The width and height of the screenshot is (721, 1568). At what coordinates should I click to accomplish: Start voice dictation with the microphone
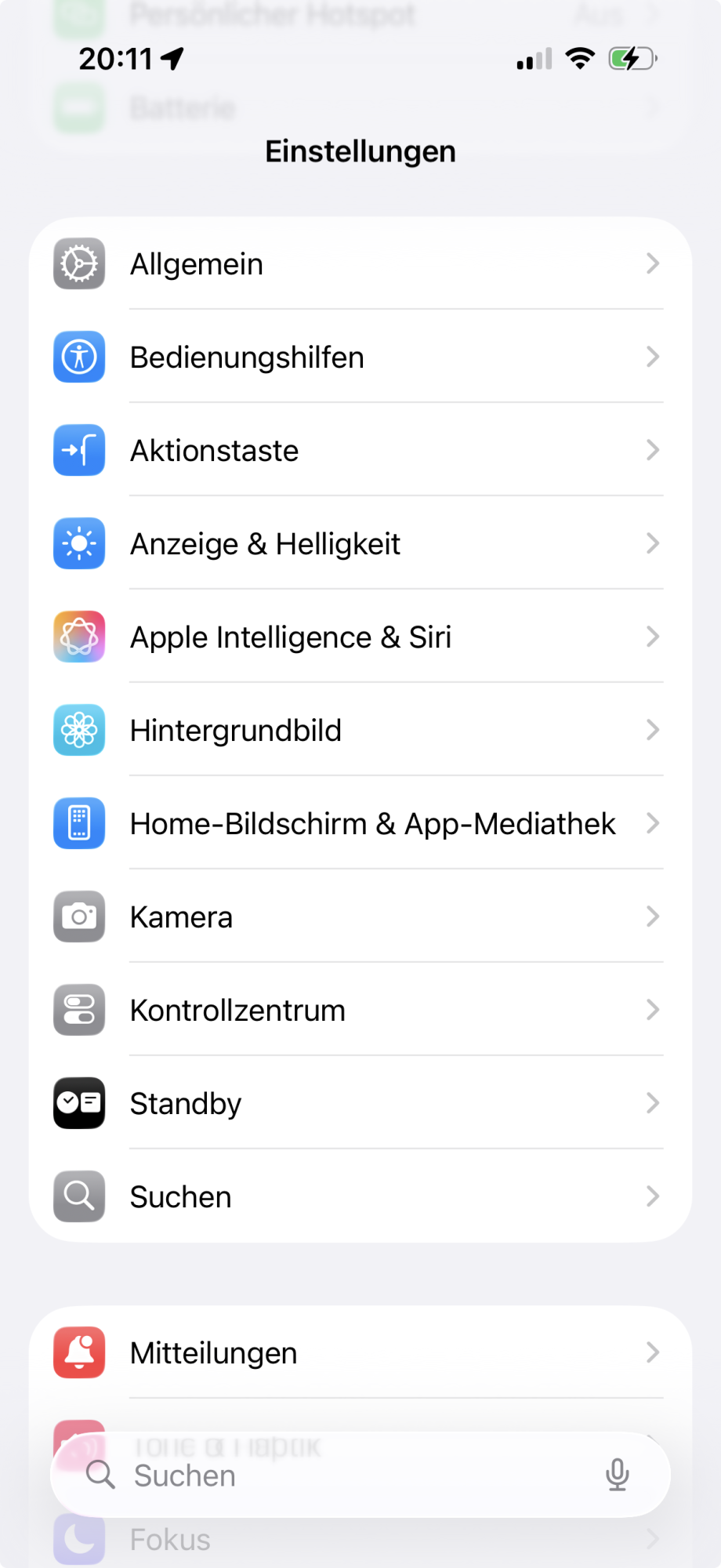(x=618, y=1475)
